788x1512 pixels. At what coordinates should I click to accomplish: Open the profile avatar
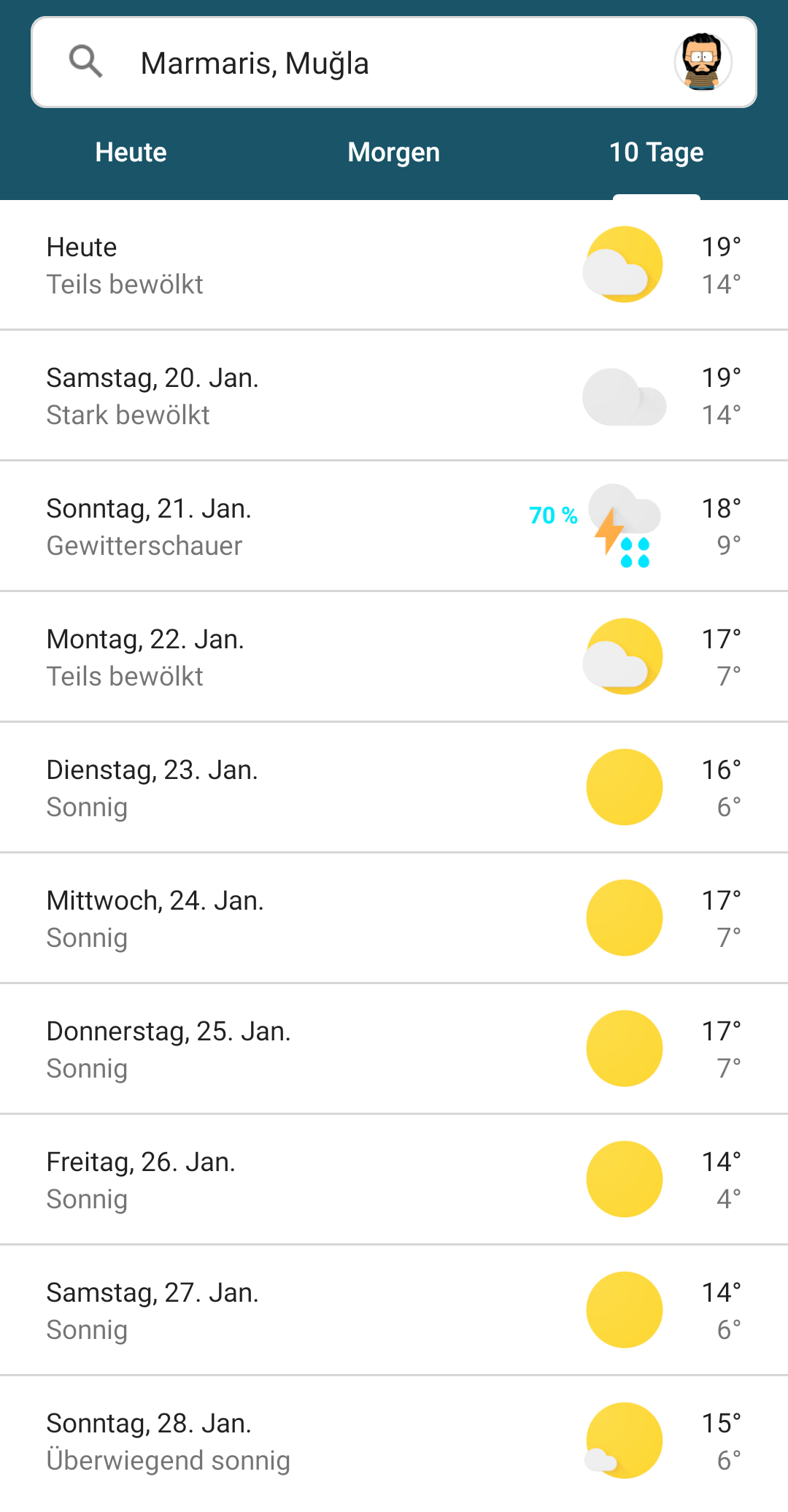[x=703, y=62]
